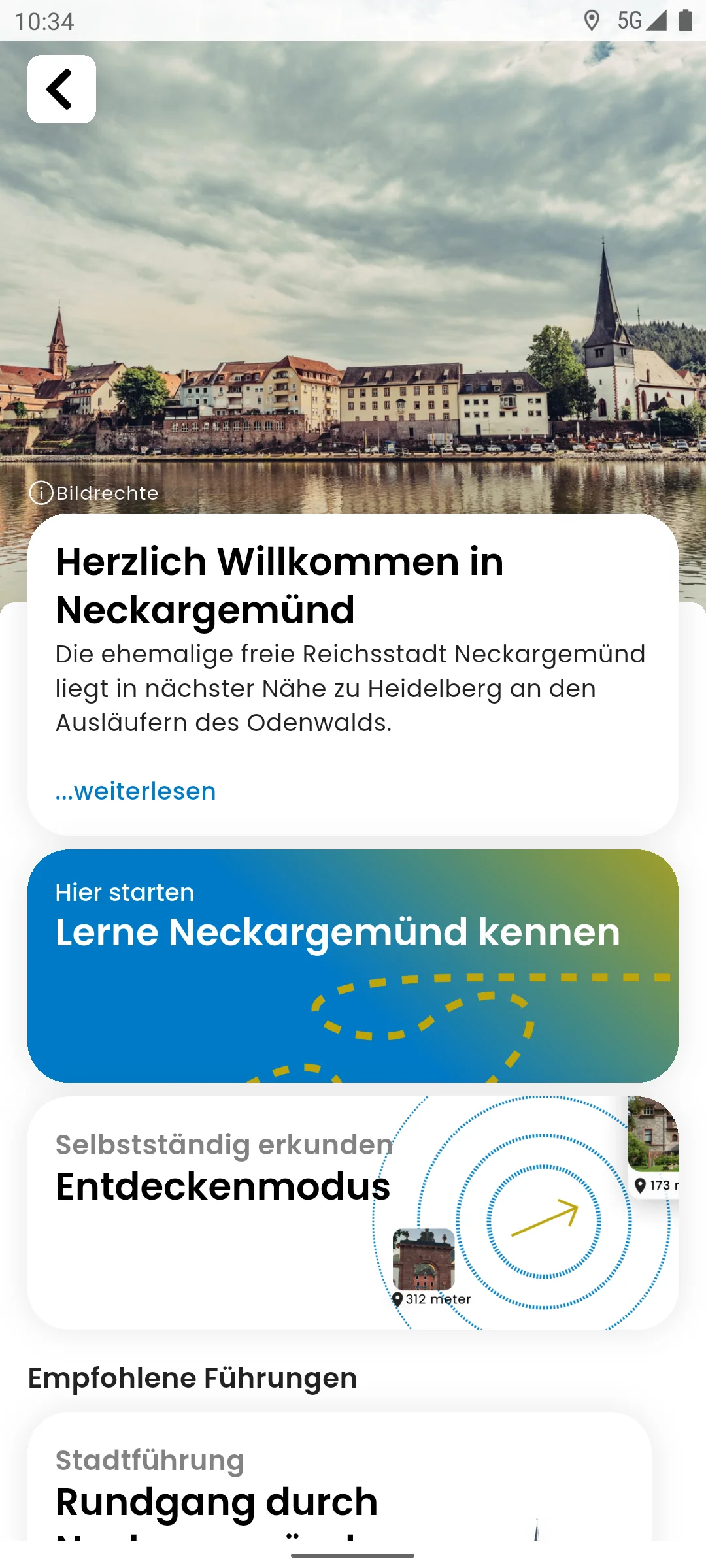
Task: Tap the Empfohlene Führungen heading
Action: 192,1379
